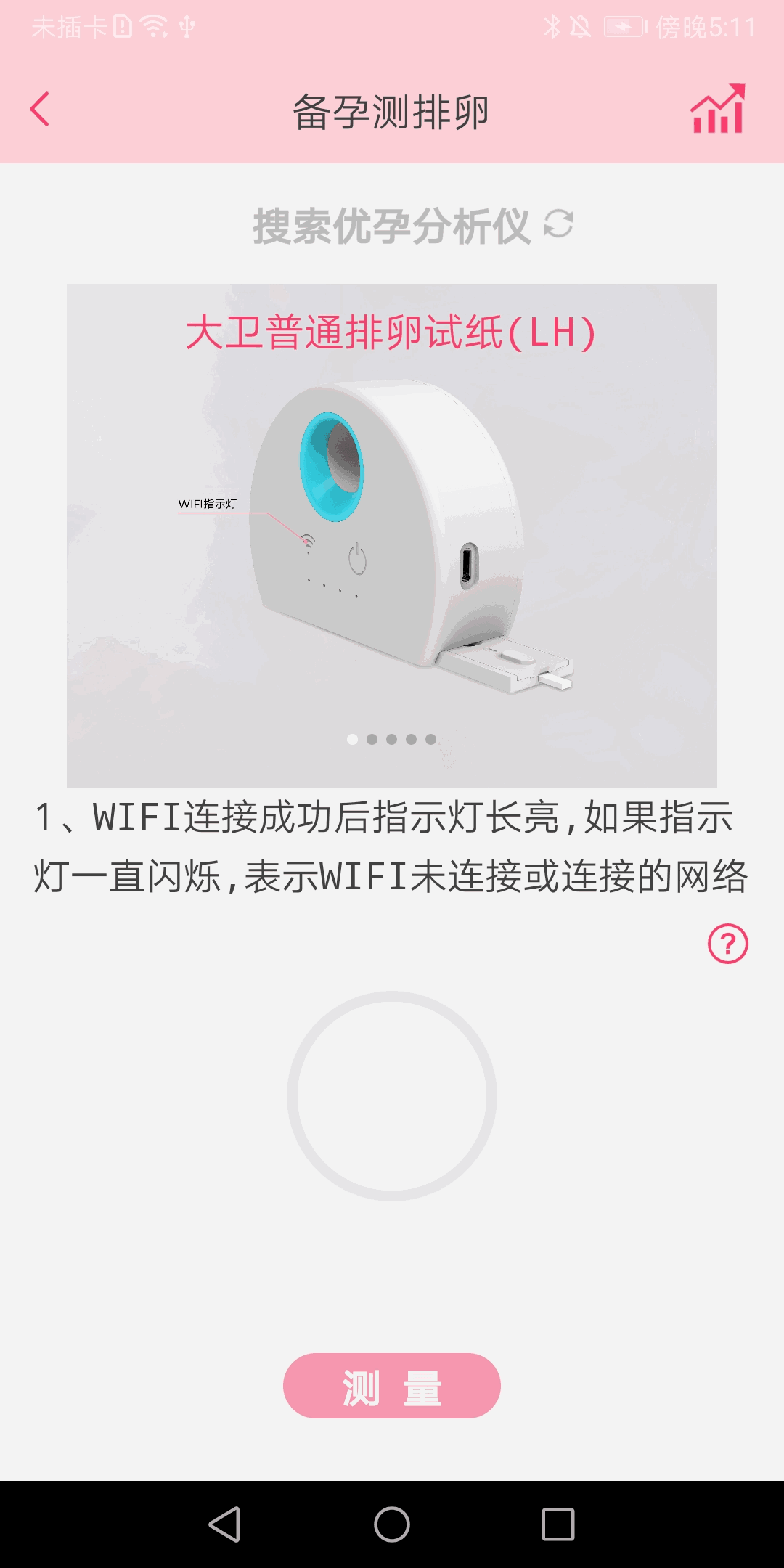Refresh search for 优孕分析仪
The height and width of the screenshot is (1568, 784).
[x=558, y=224]
